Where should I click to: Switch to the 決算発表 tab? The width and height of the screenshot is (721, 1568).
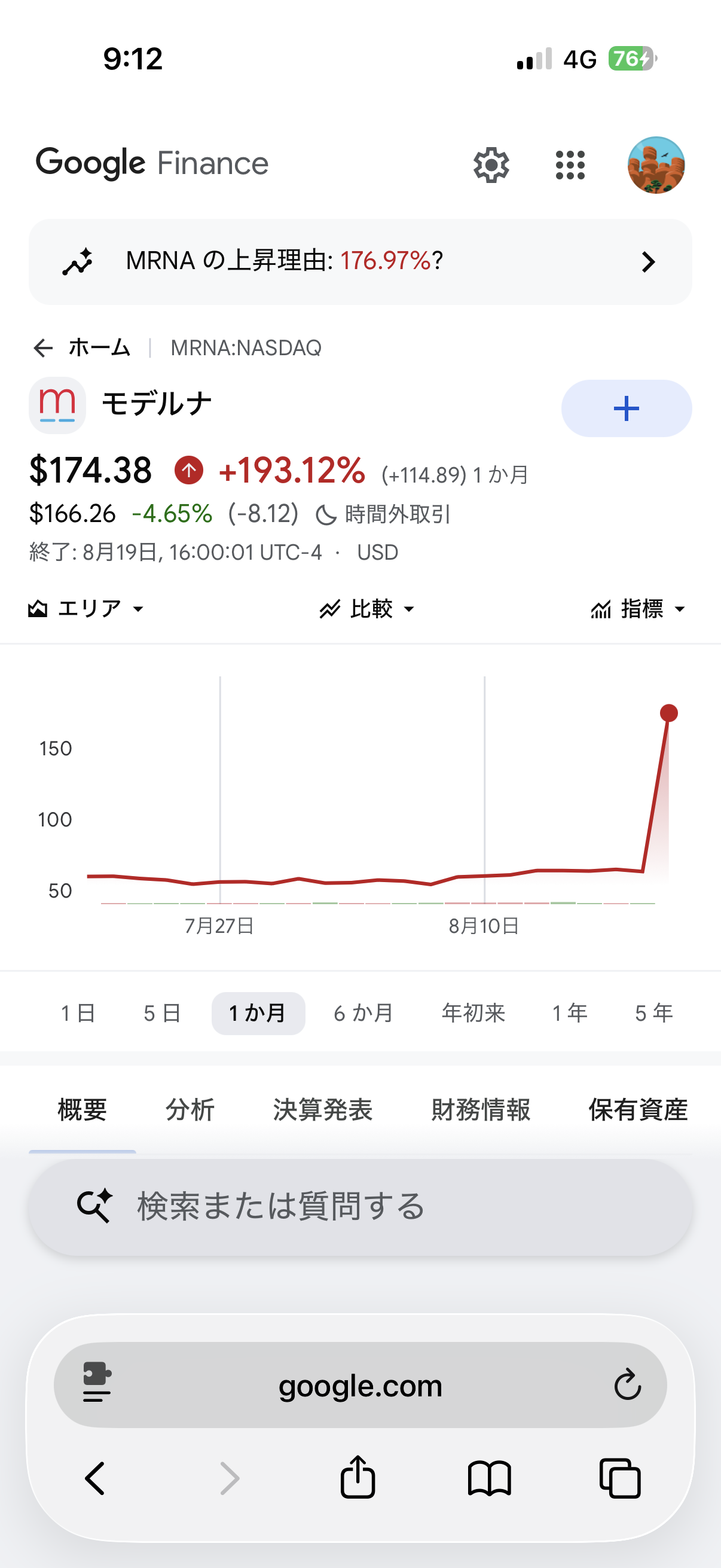322,1109
